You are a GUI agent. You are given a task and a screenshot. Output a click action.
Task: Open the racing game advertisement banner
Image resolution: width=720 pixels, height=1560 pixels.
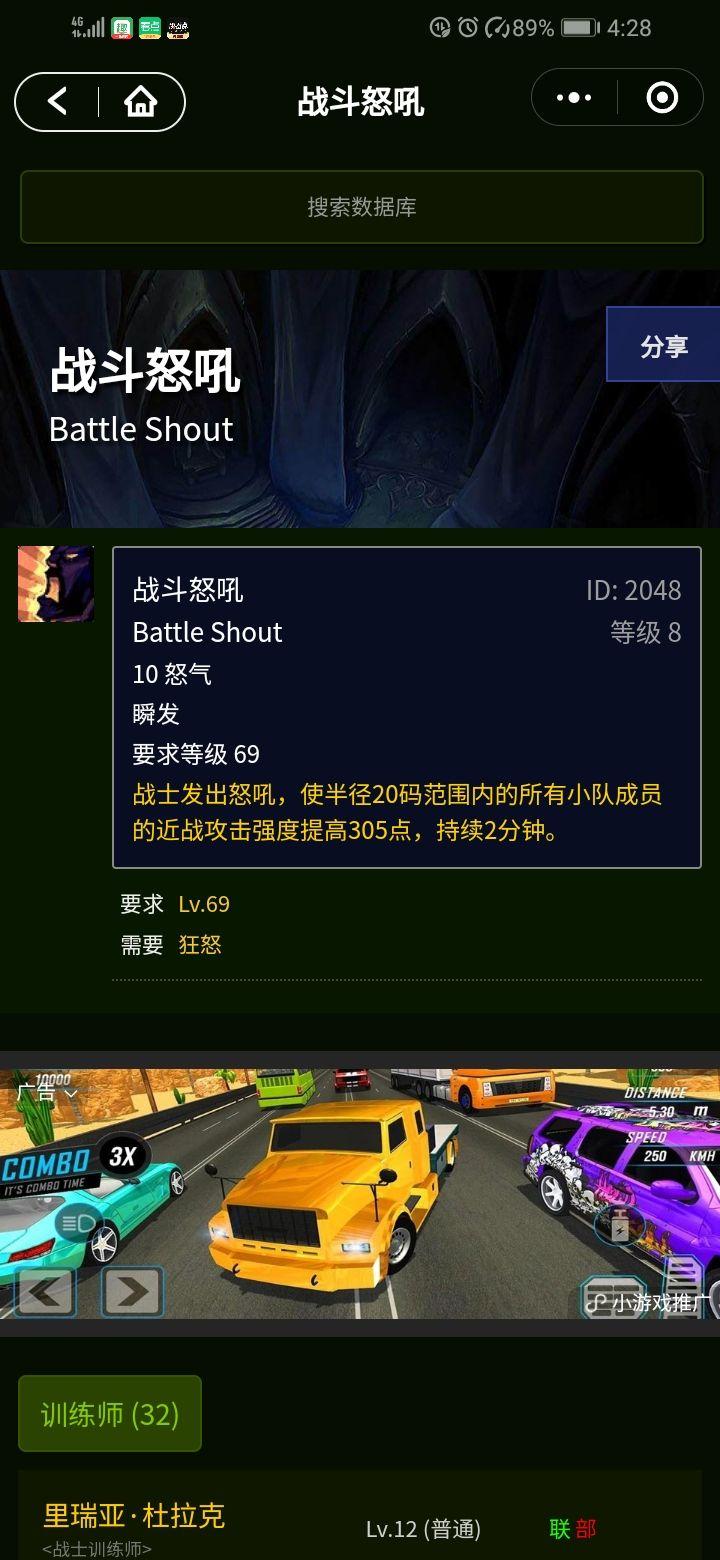360,1200
